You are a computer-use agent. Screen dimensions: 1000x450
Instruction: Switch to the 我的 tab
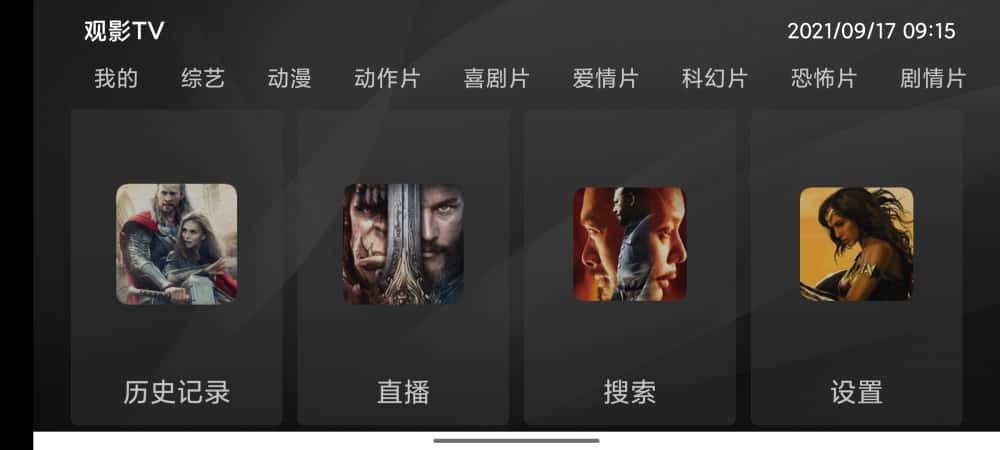116,79
